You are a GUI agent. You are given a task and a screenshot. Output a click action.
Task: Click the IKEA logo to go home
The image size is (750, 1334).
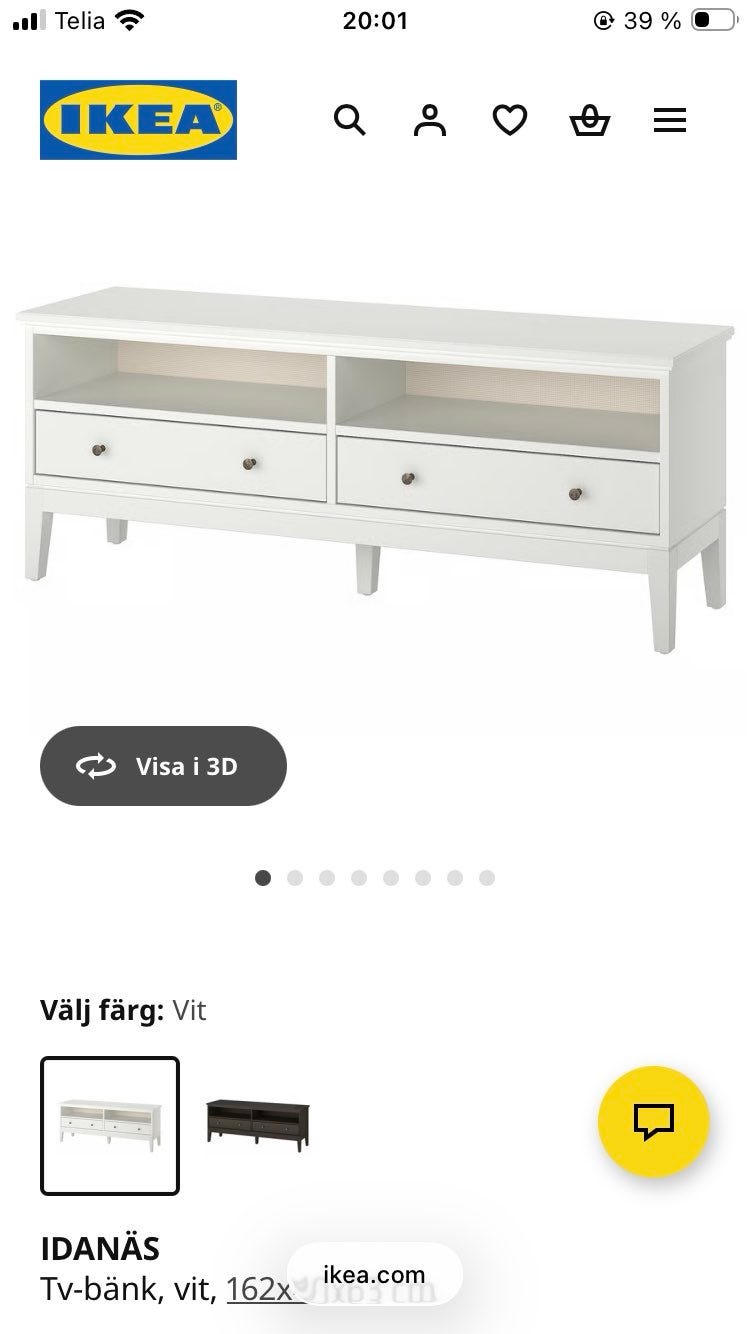138,119
